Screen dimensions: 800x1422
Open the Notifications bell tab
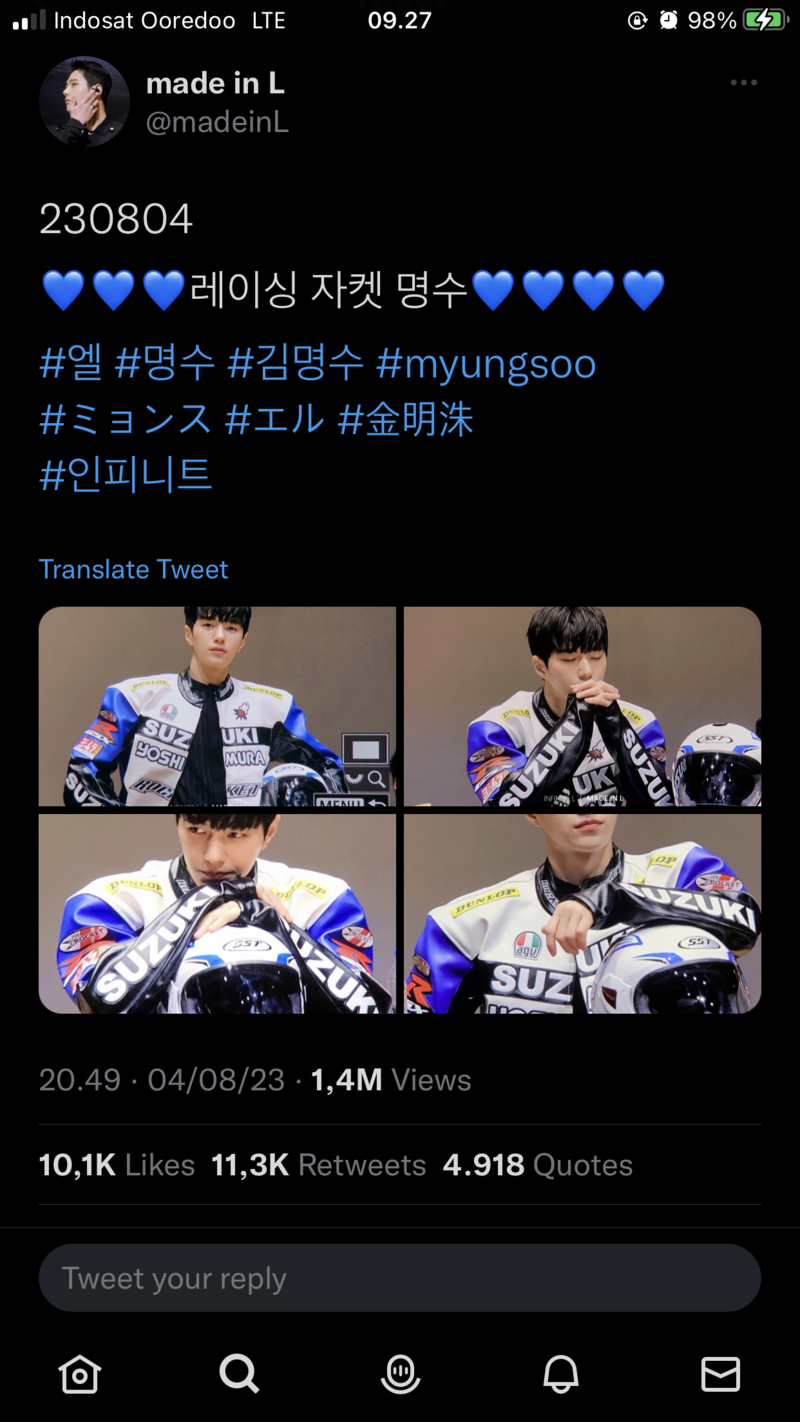(561, 1374)
